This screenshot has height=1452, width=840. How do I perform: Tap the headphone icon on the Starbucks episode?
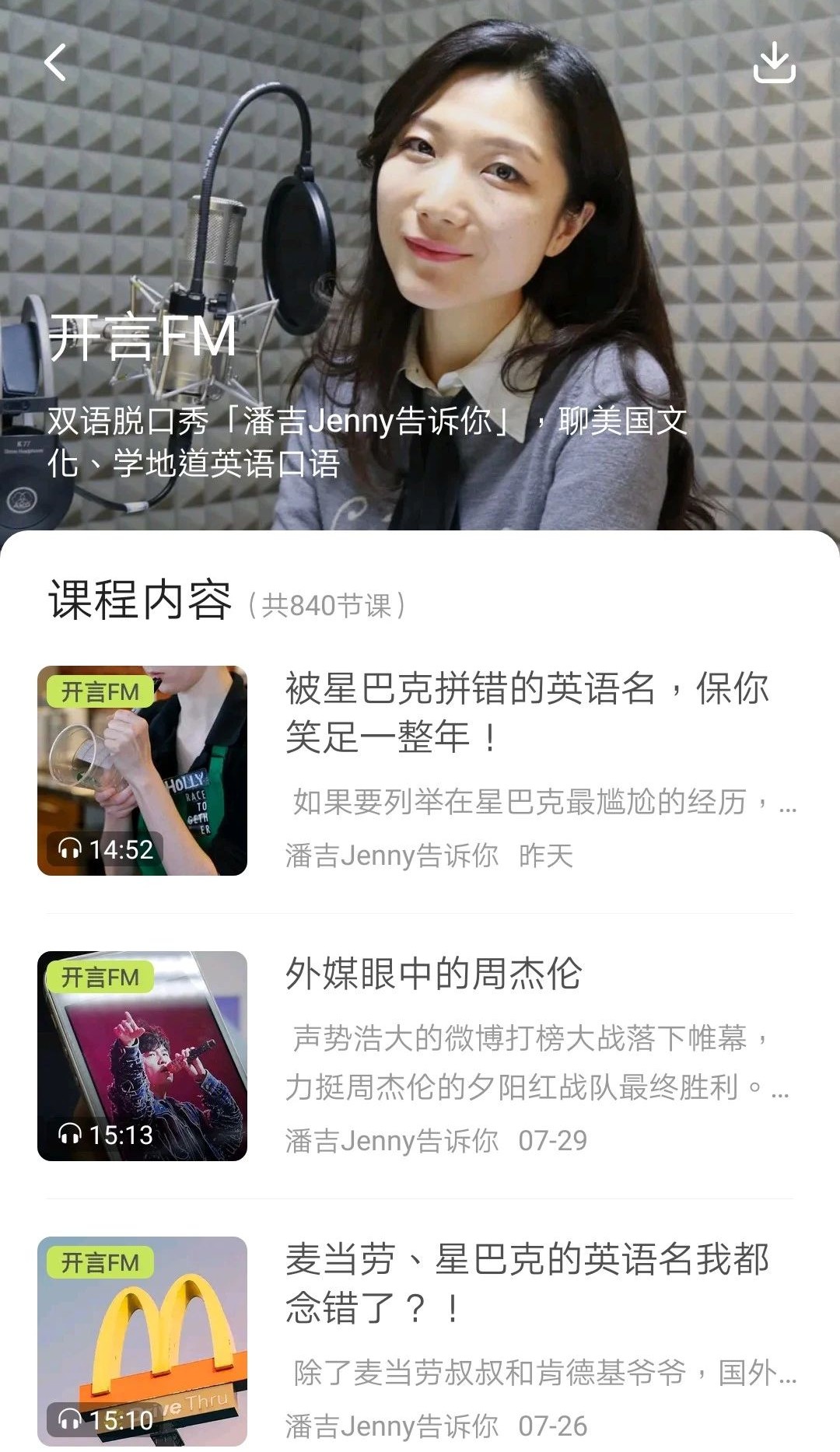coord(69,851)
